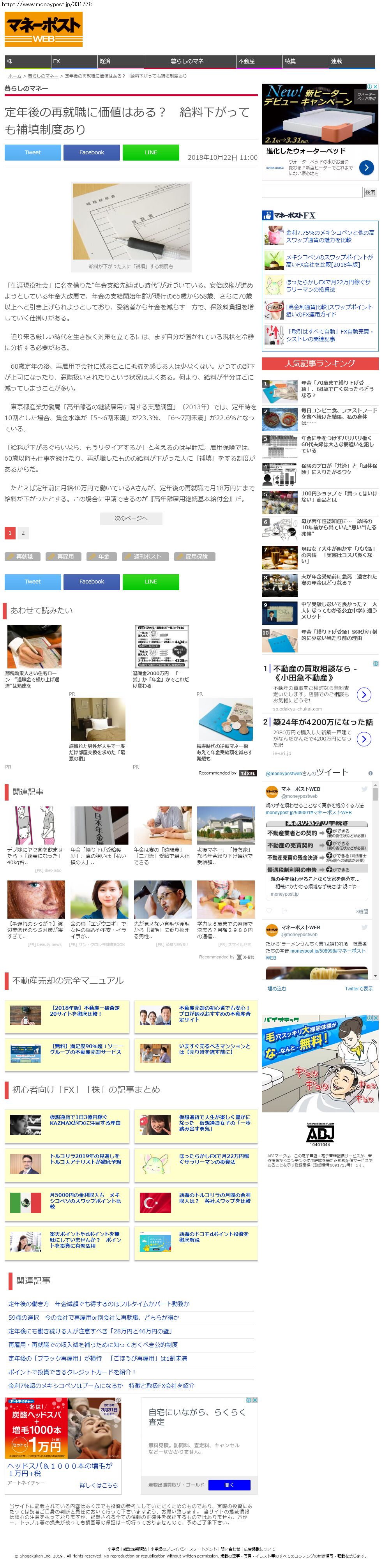Open トルコリラ2019年の見通し article card
The height and width of the screenshot is (1568, 383).
[x=85, y=1159]
